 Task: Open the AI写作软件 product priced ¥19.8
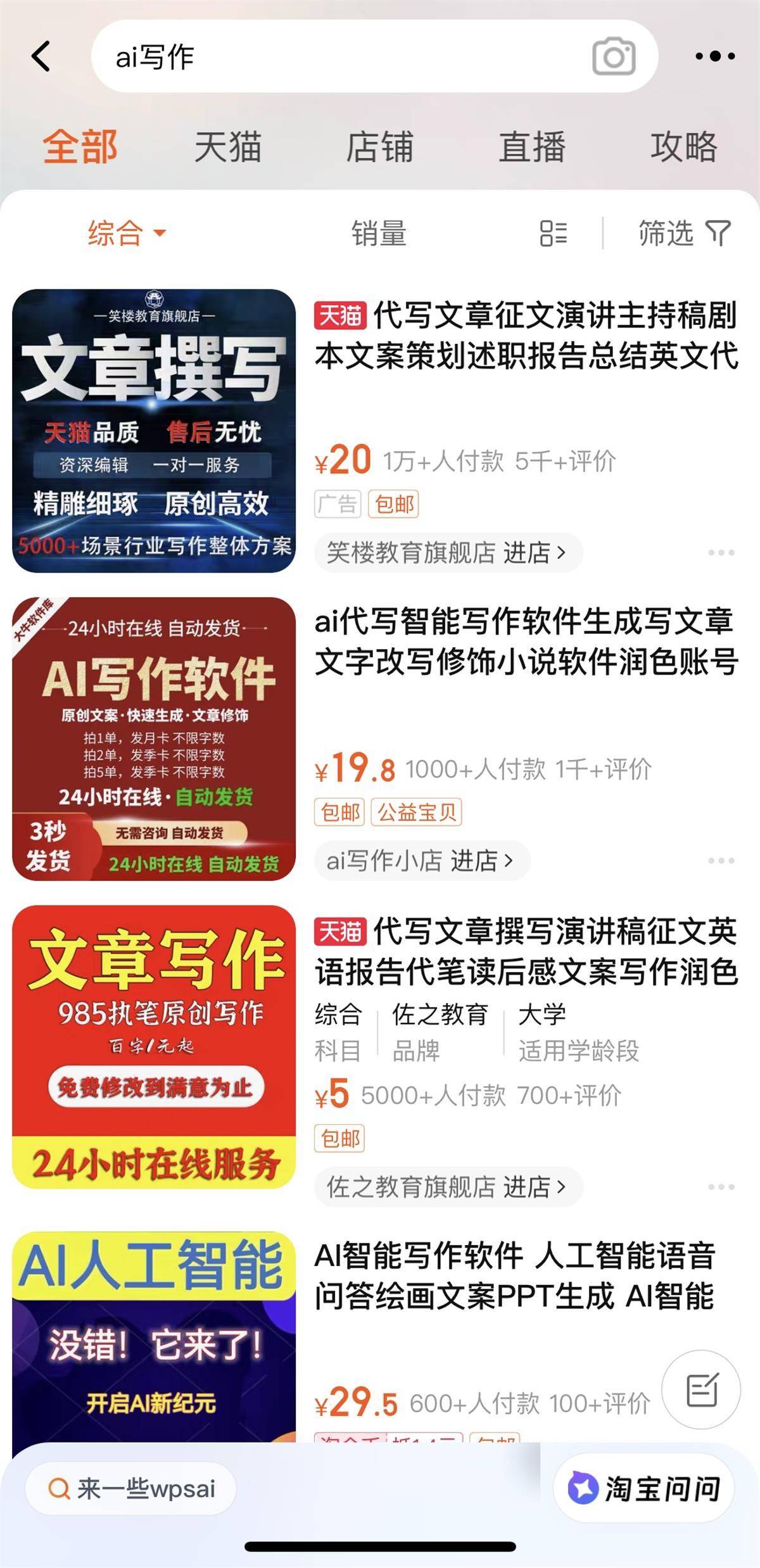[154, 738]
